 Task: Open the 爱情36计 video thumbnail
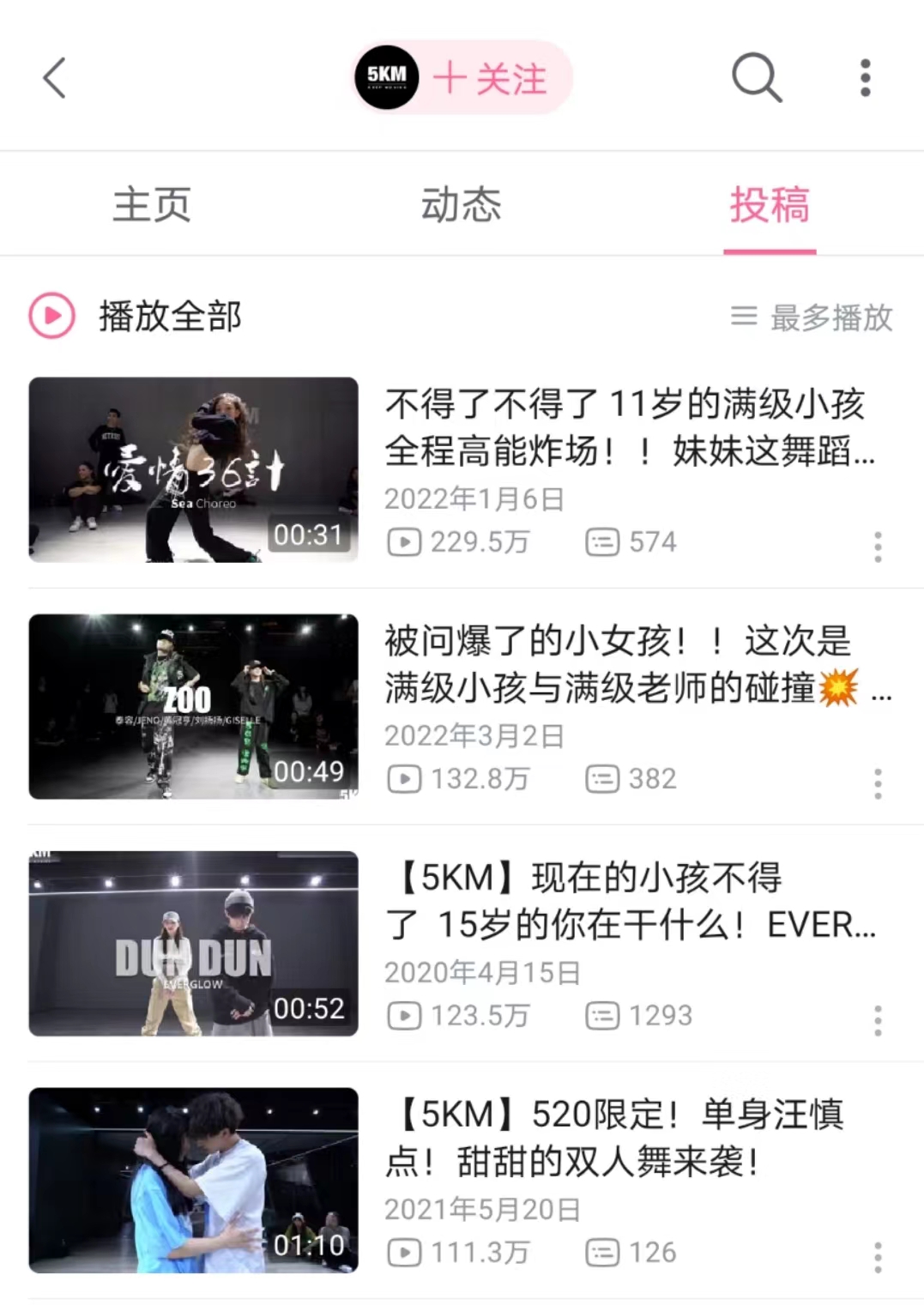click(x=193, y=469)
